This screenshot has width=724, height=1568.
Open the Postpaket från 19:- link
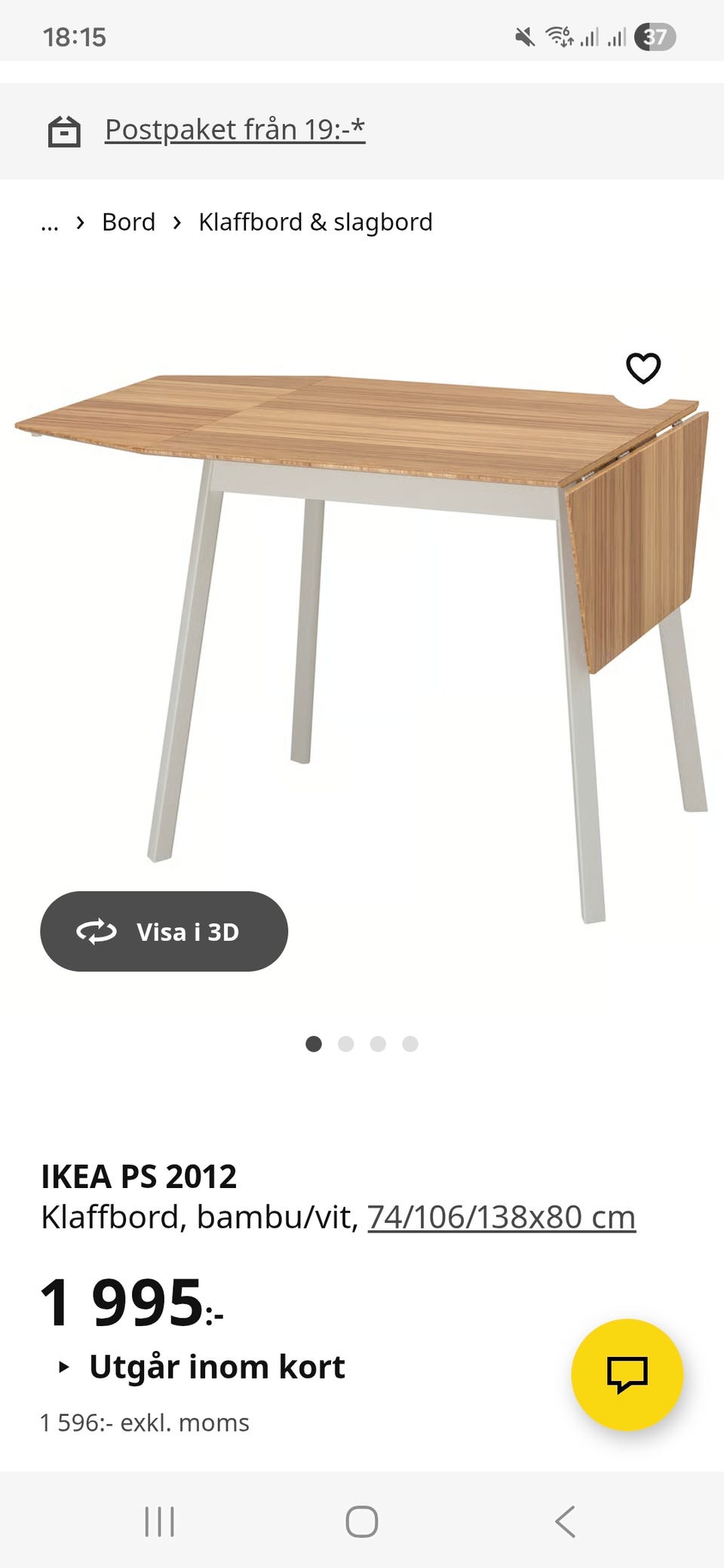coord(235,130)
